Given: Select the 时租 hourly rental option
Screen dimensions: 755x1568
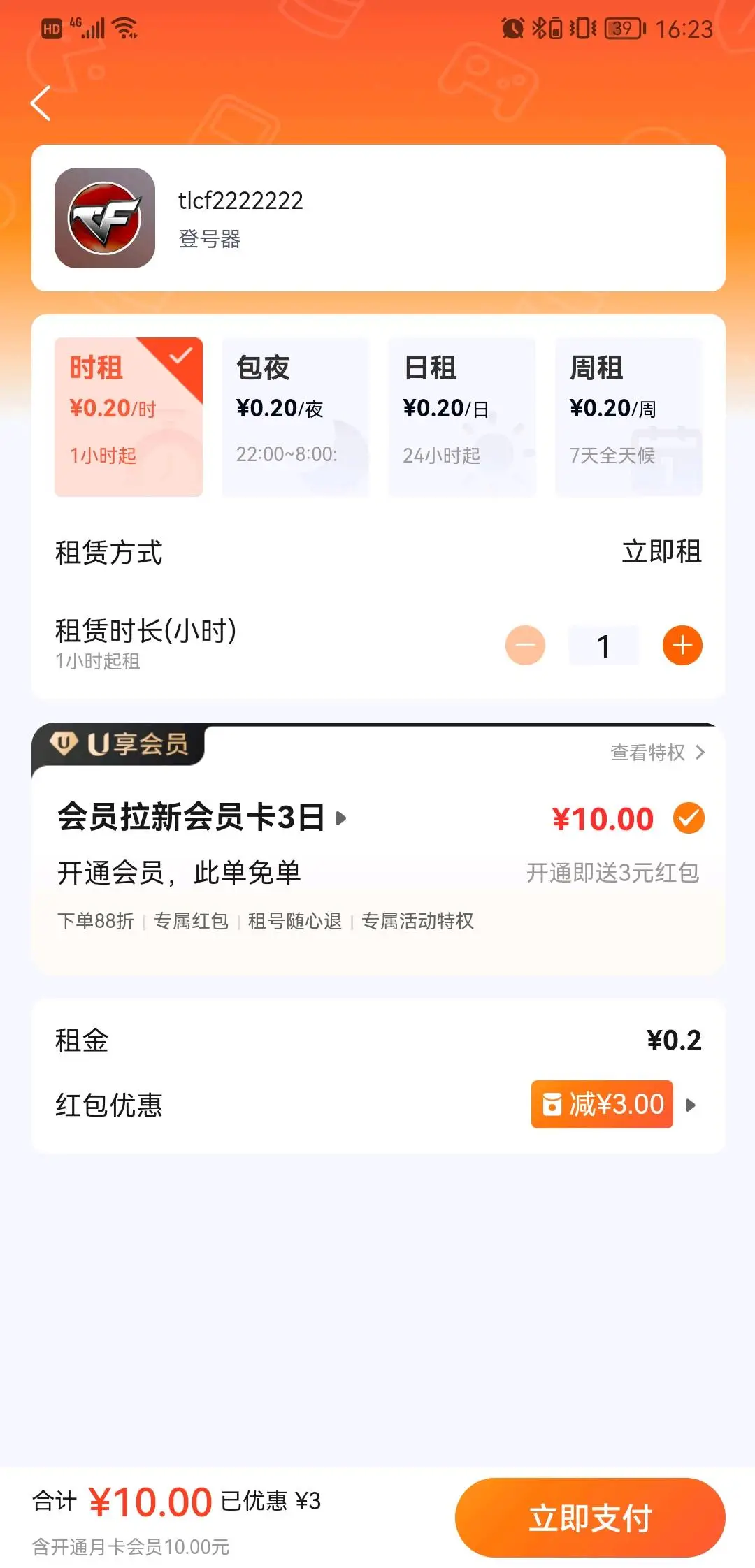Looking at the screenshot, I should (x=129, y=416).
